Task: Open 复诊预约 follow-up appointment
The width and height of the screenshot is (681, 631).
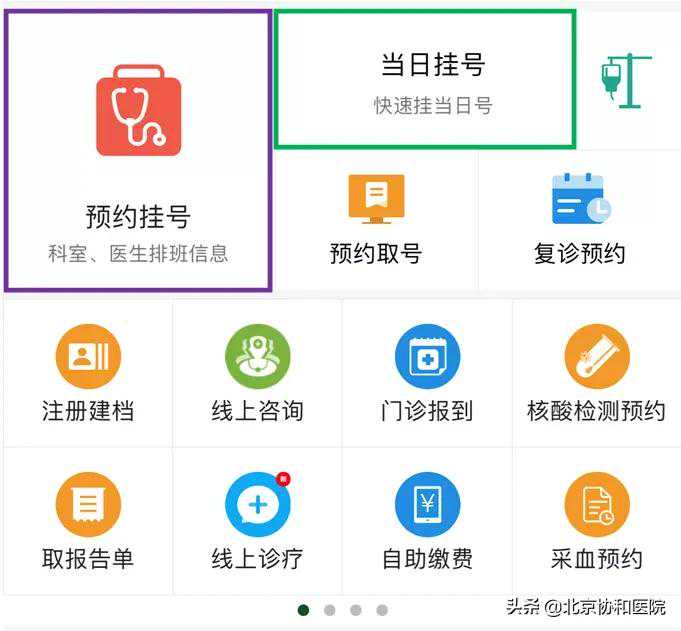Action: (x=579, y=218)
